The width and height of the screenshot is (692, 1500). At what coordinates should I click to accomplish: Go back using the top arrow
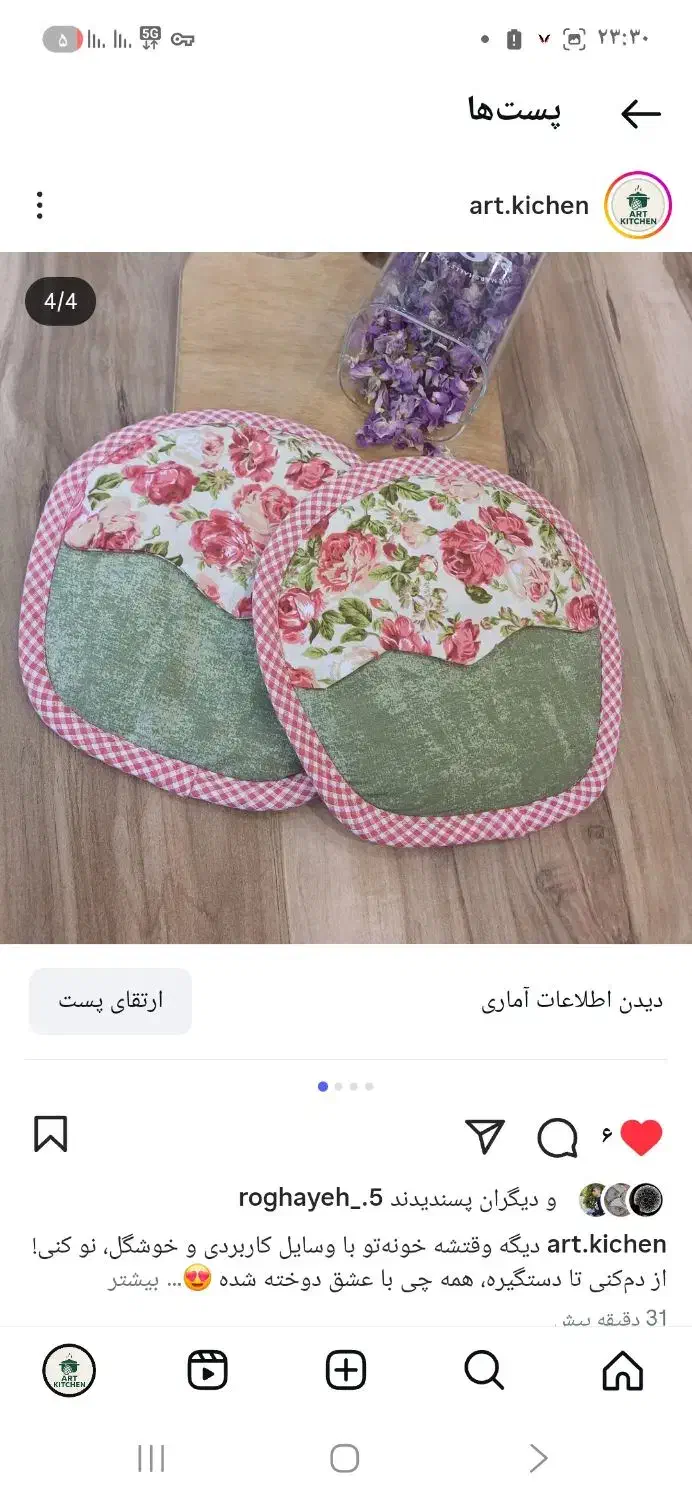641,113
